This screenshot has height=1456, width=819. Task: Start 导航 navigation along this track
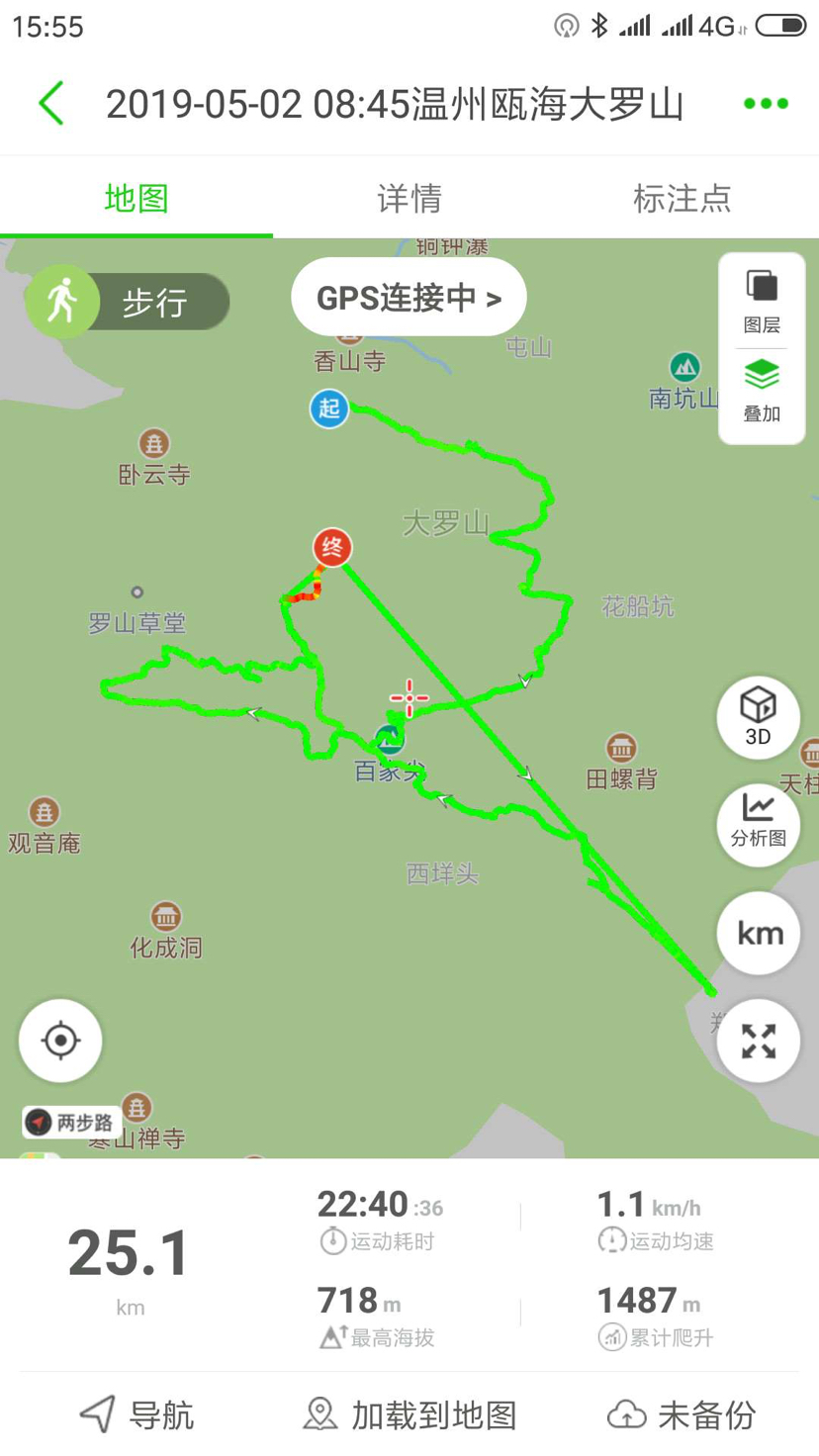[137, 1414]
